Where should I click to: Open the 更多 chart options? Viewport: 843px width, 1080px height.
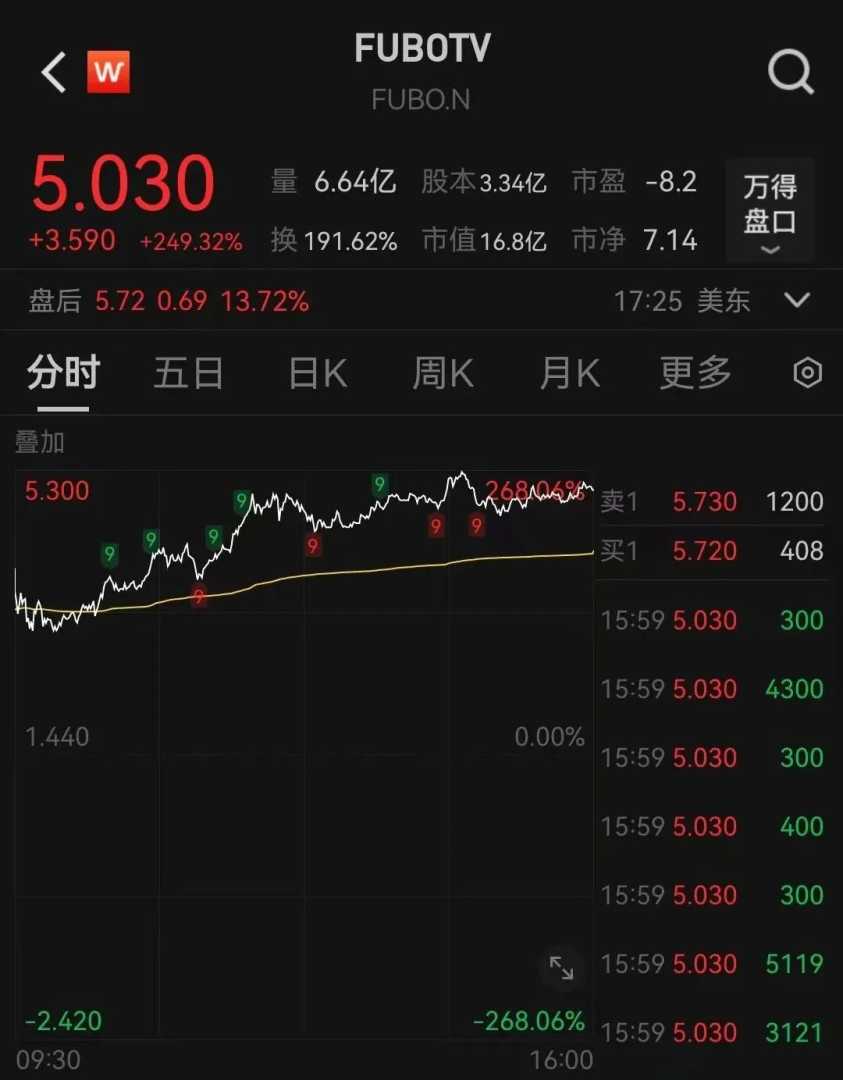coord(695,373)
